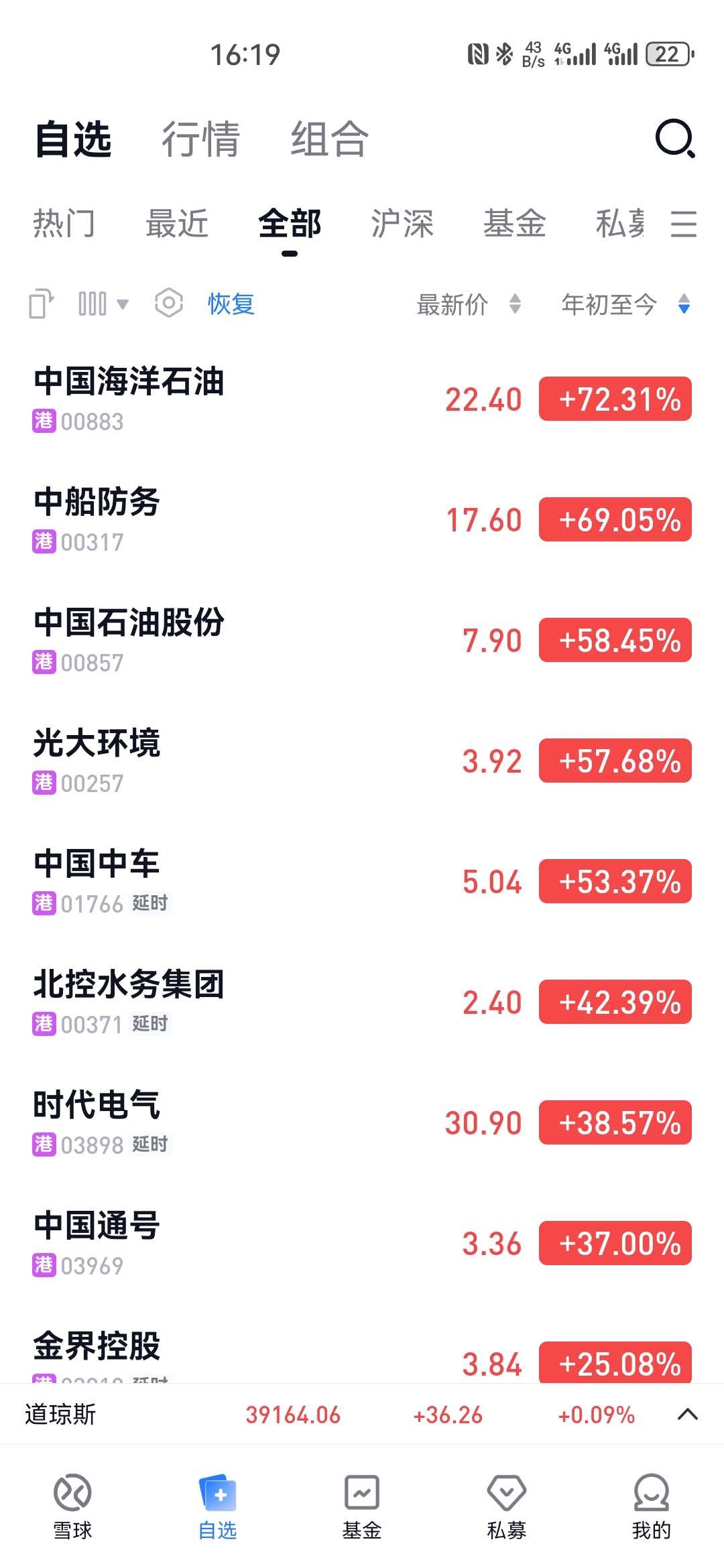Open 时代电气 stock details
This screenshot has width=724, height=1568.
(x=362, y=1123)
